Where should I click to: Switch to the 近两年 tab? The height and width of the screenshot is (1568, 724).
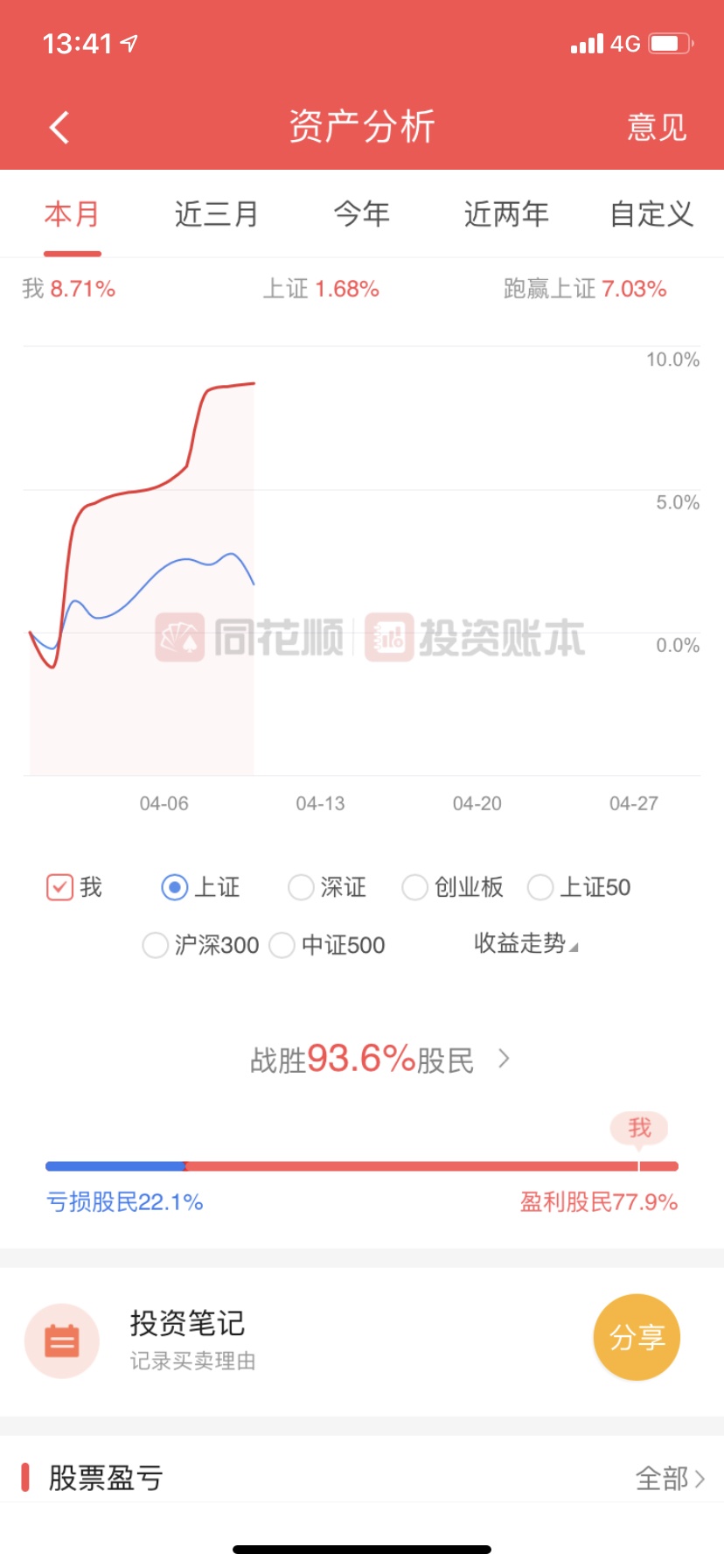tap(506, 213)
